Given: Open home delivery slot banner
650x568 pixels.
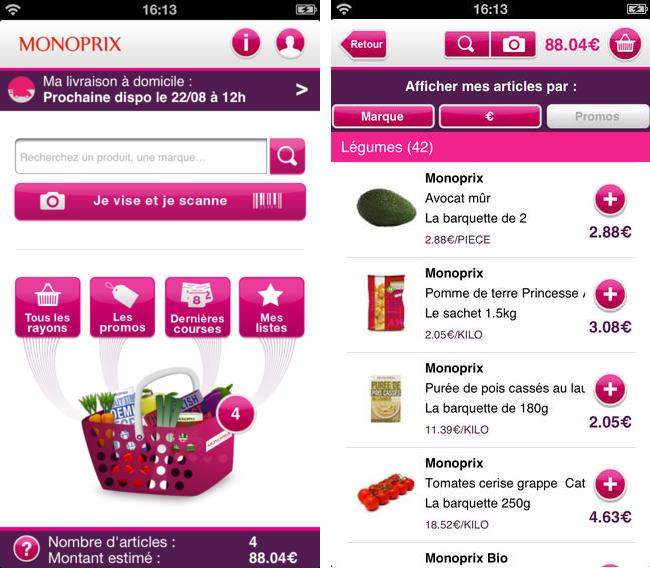Looking at the screenshot, I should (160, 90).
